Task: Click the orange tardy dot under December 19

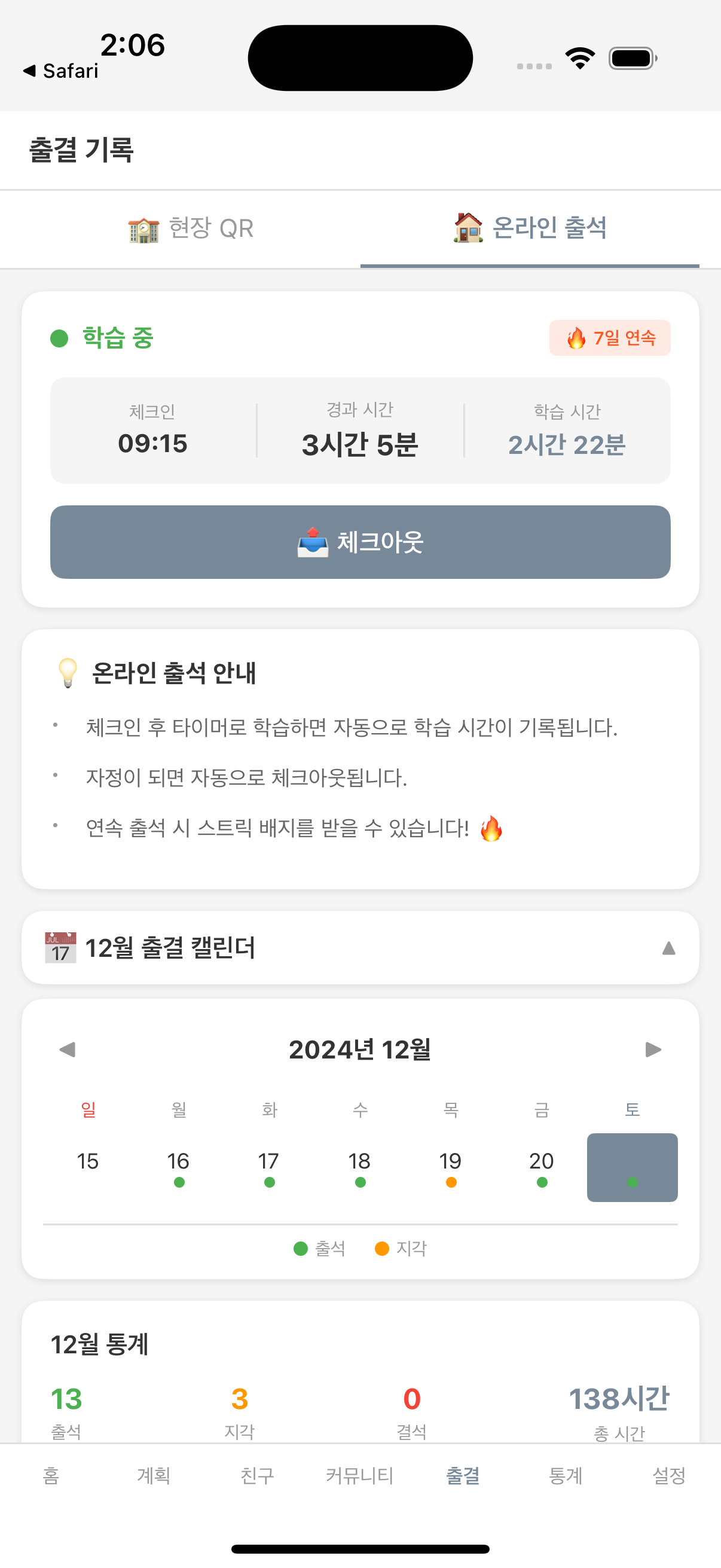Action: pos(451,1182)
